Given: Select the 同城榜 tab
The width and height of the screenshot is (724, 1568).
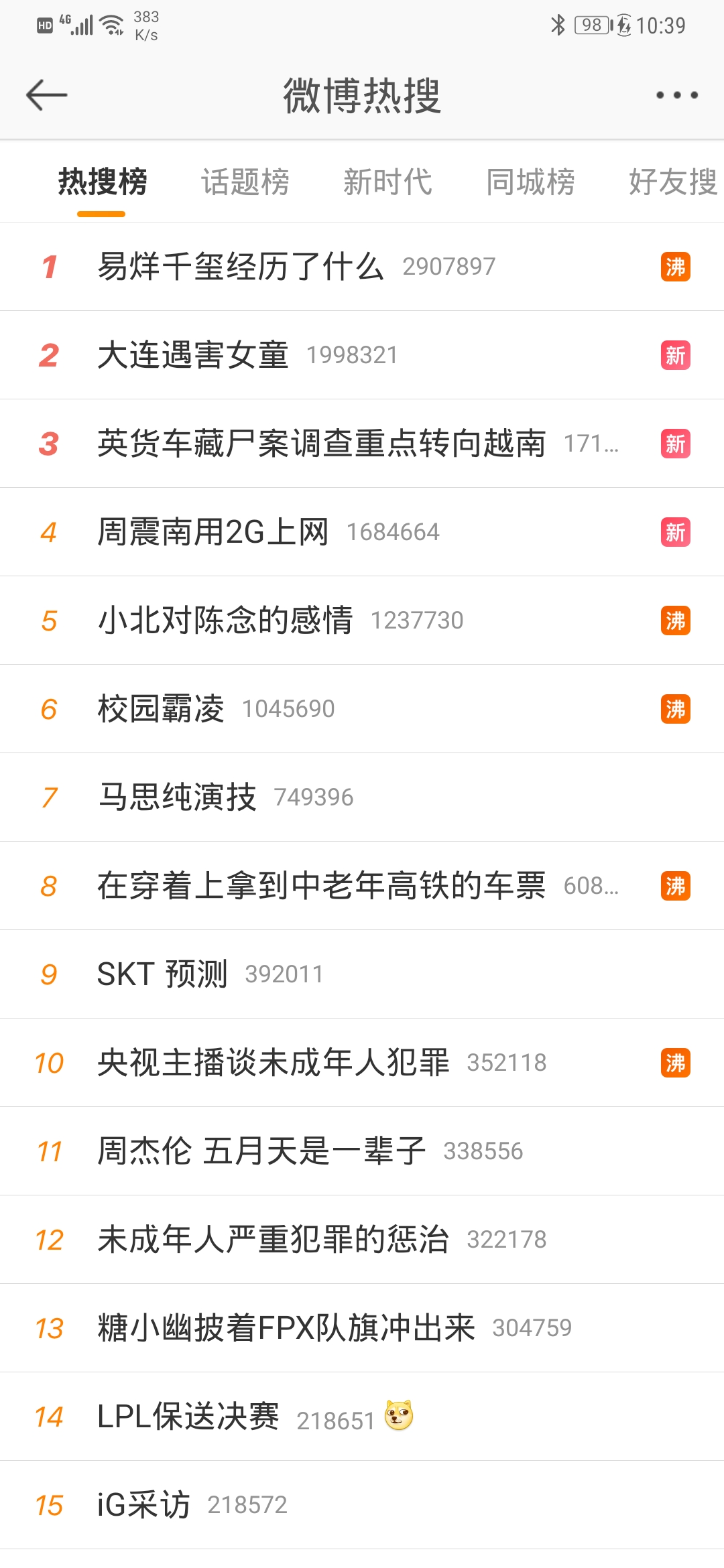Looking at the screenshot, I should pos(530,182).
